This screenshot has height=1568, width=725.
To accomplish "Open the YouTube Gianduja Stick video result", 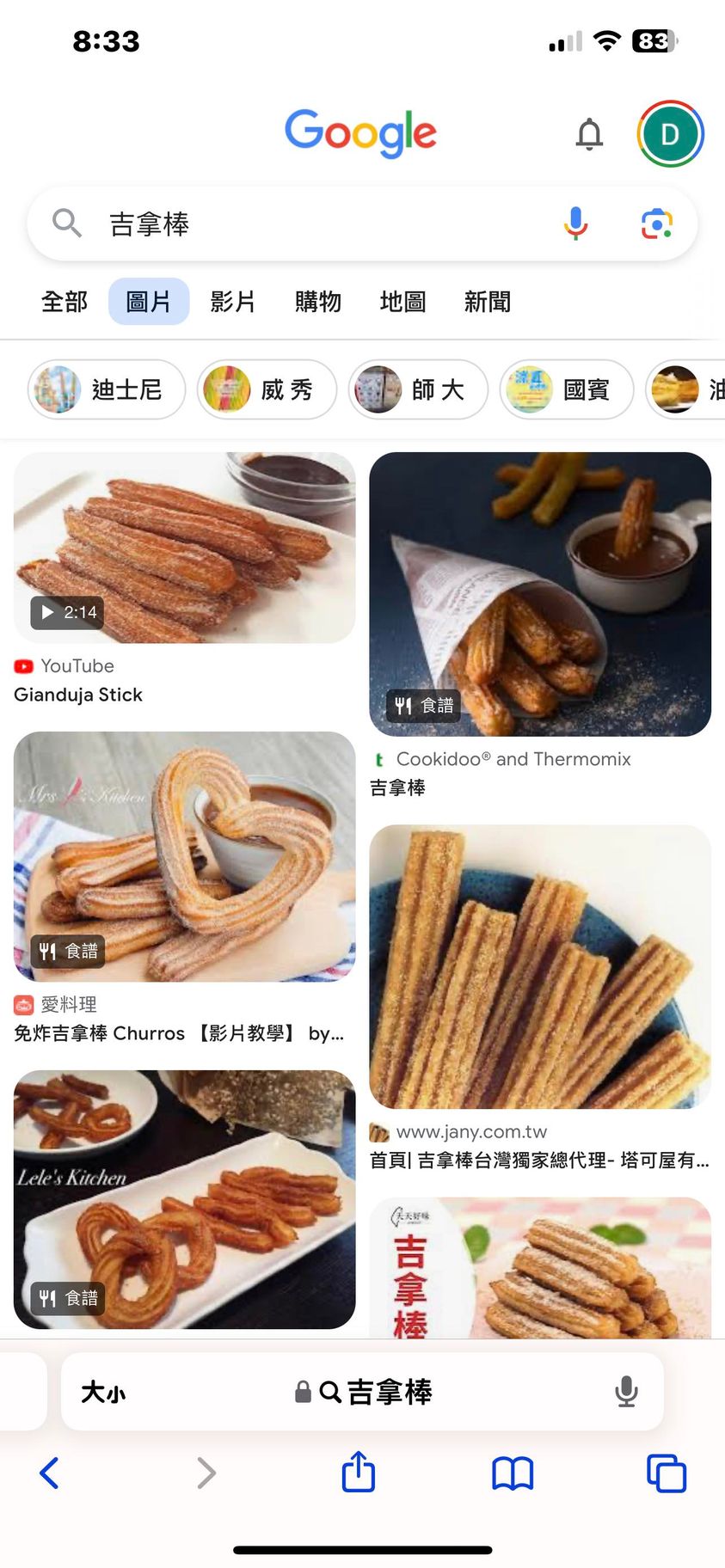I will click(184, 548).
